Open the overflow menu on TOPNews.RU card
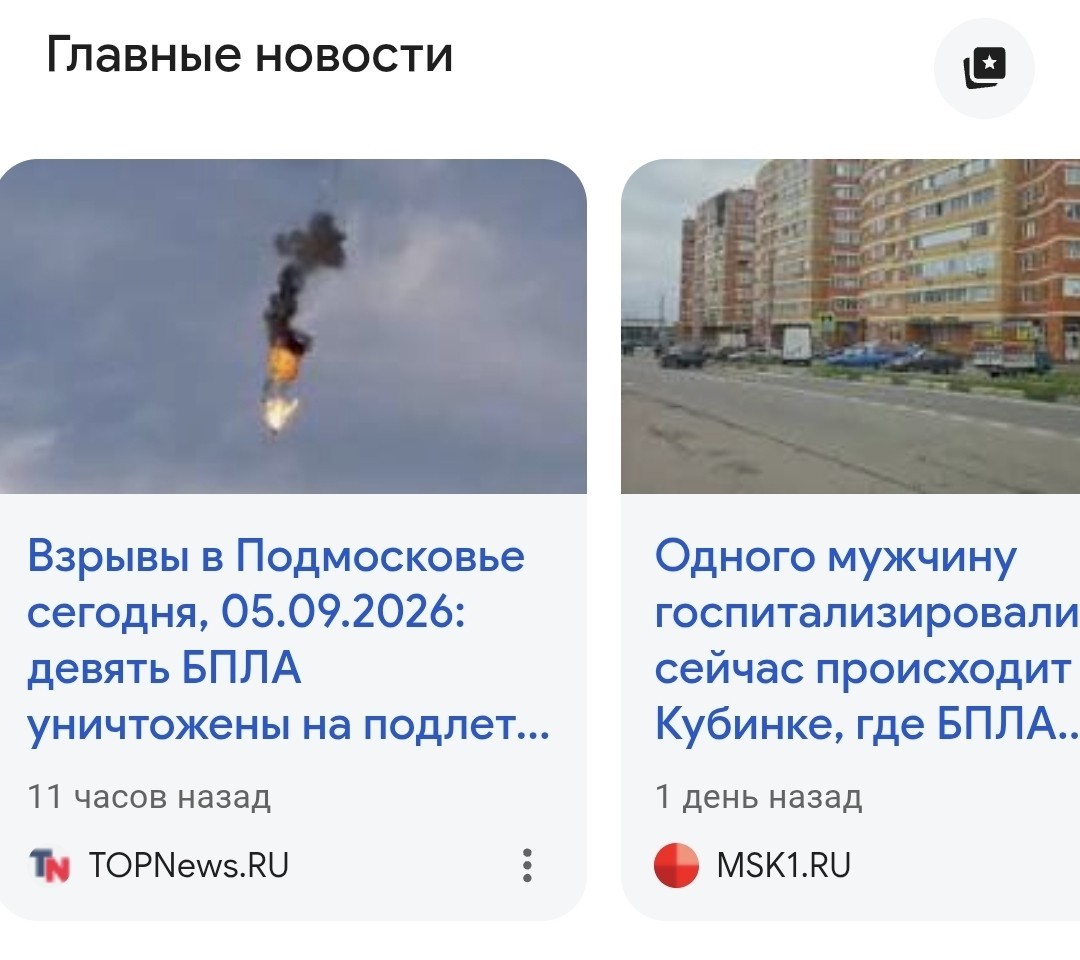This screenshot has width=1080, height=960. [527, 865]
